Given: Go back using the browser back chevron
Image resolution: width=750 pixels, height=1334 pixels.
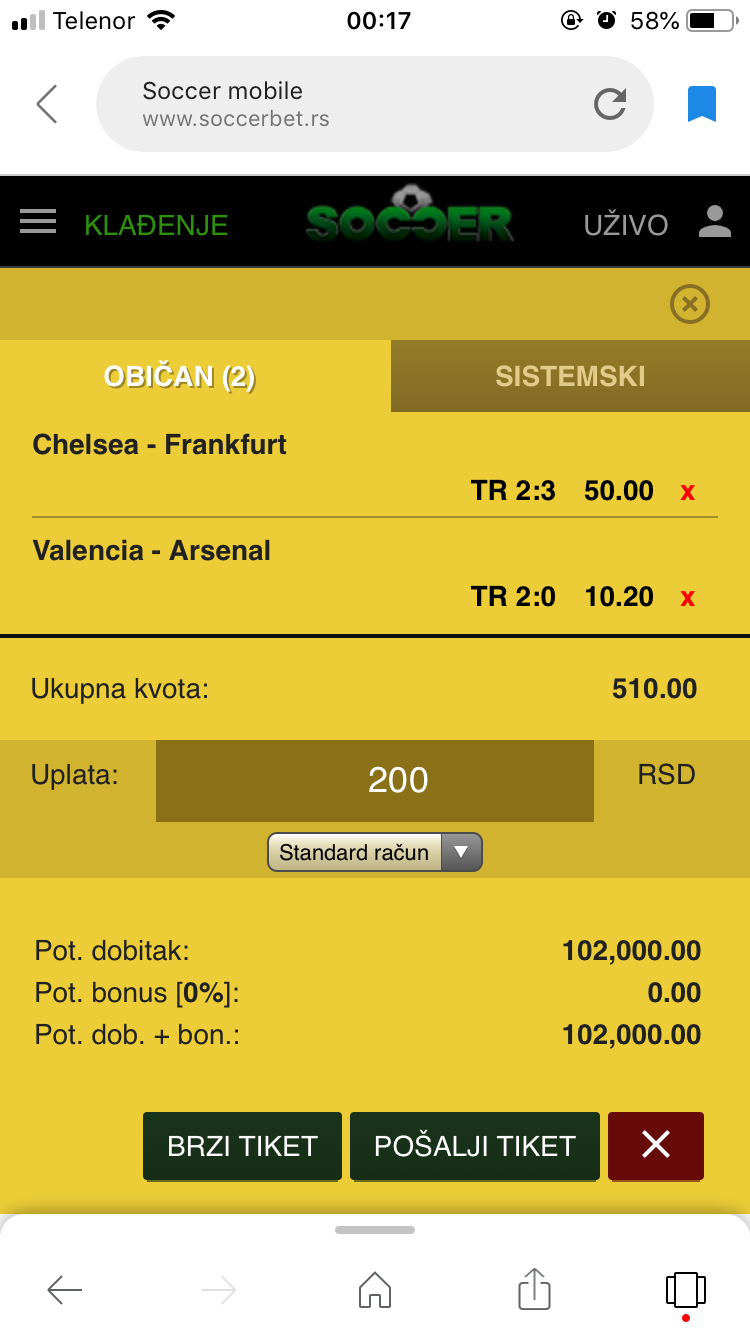Looking at the screenshot, I should [x=47, y=104].
